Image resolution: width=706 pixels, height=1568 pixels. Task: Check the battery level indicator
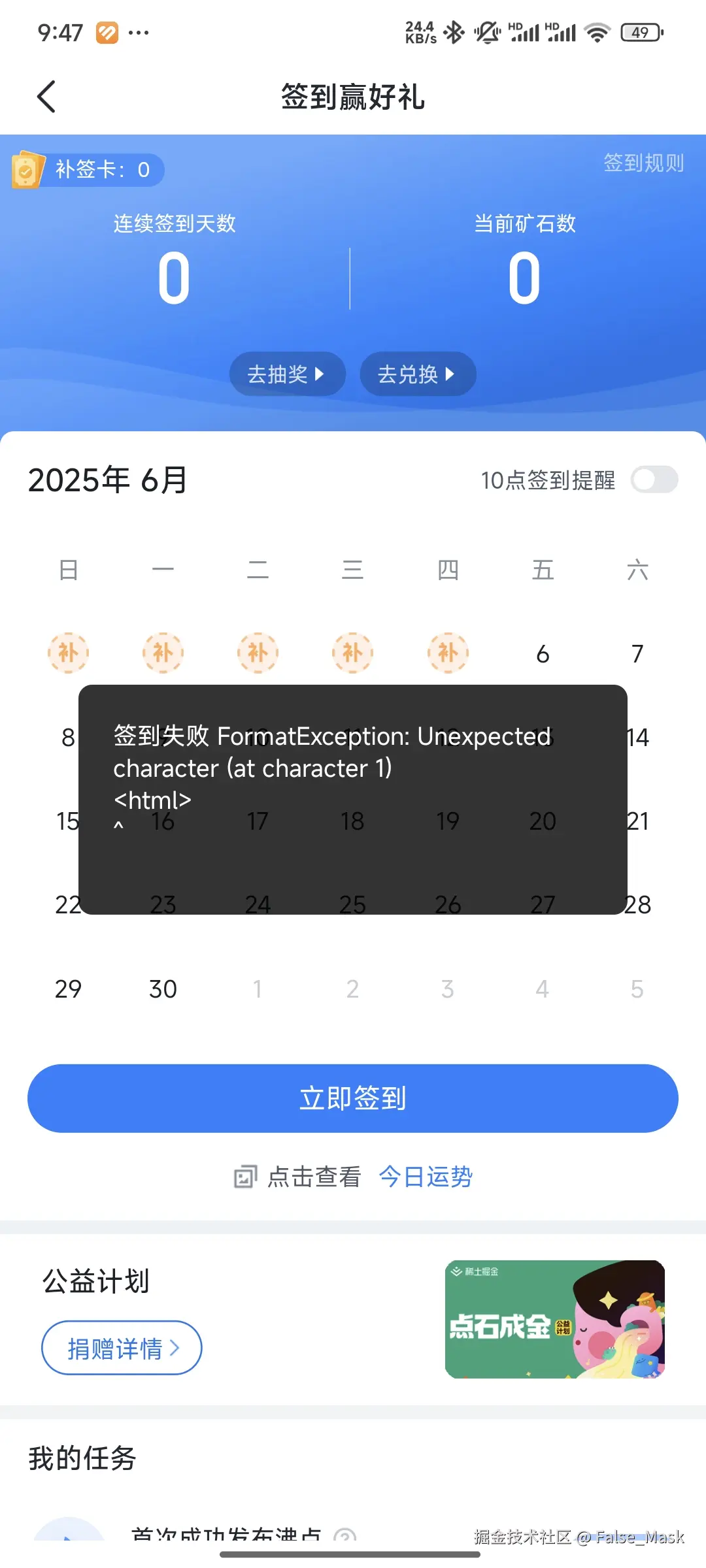point(643,31)
